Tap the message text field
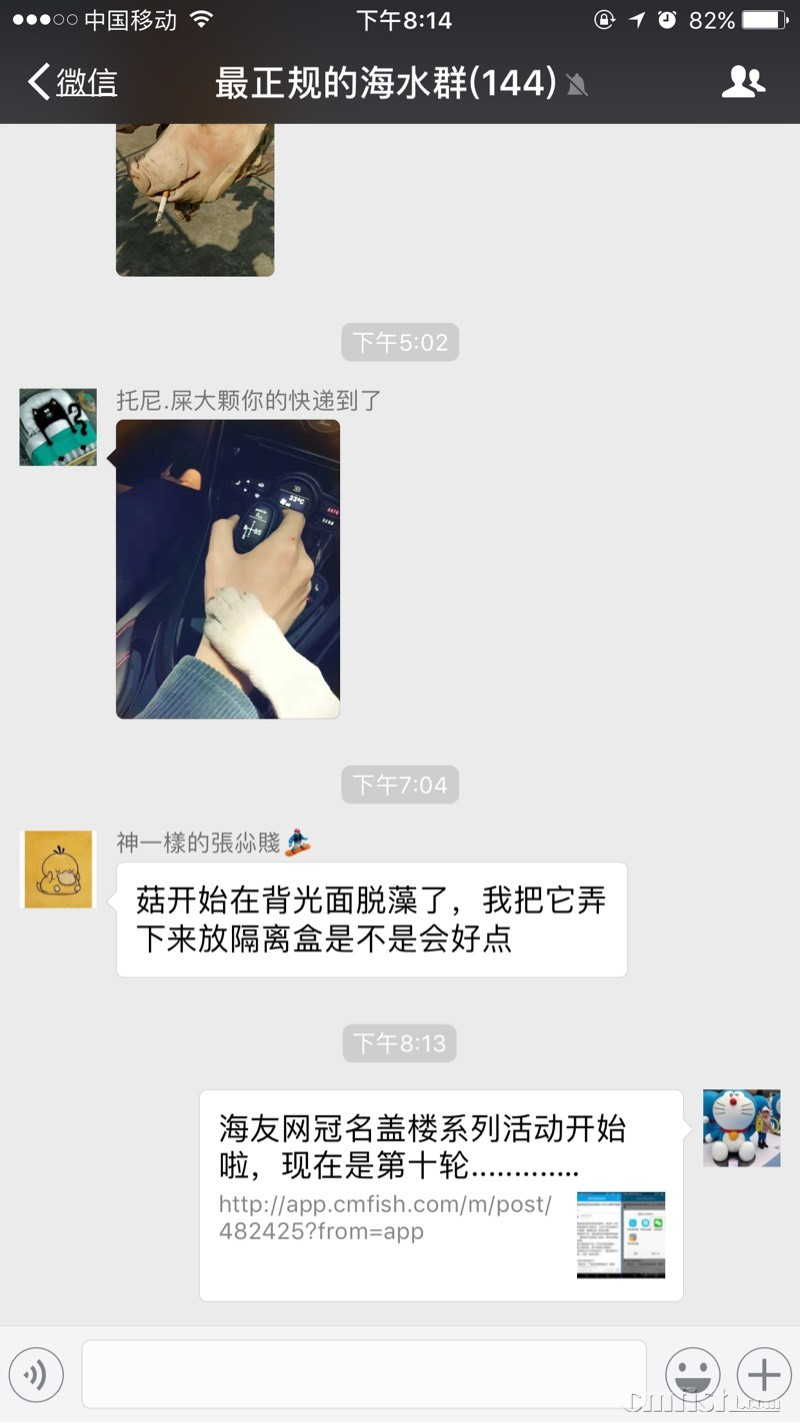This screenshot has height=1423, width=800. click(x=363, y=1375)
